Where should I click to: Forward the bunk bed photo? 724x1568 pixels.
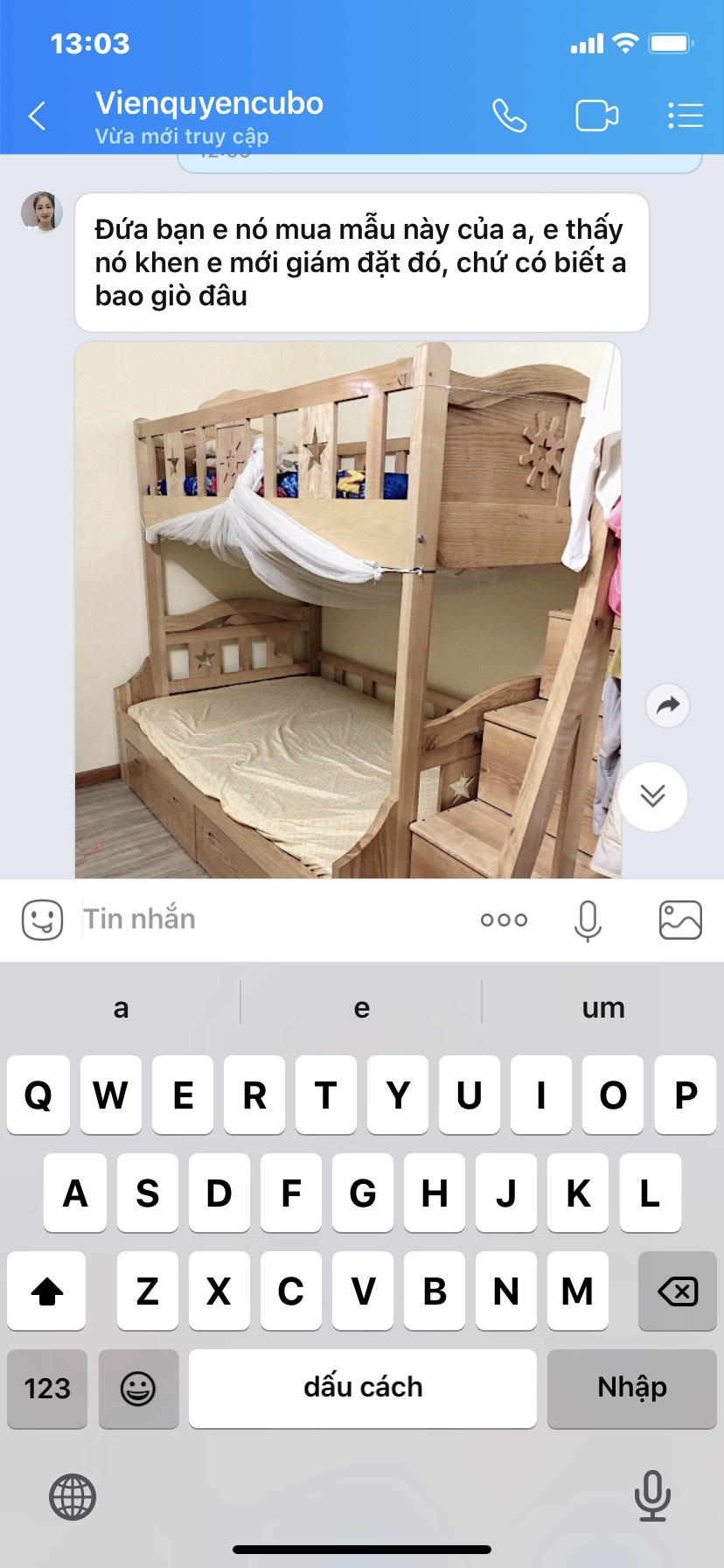(x=667, y=705)
